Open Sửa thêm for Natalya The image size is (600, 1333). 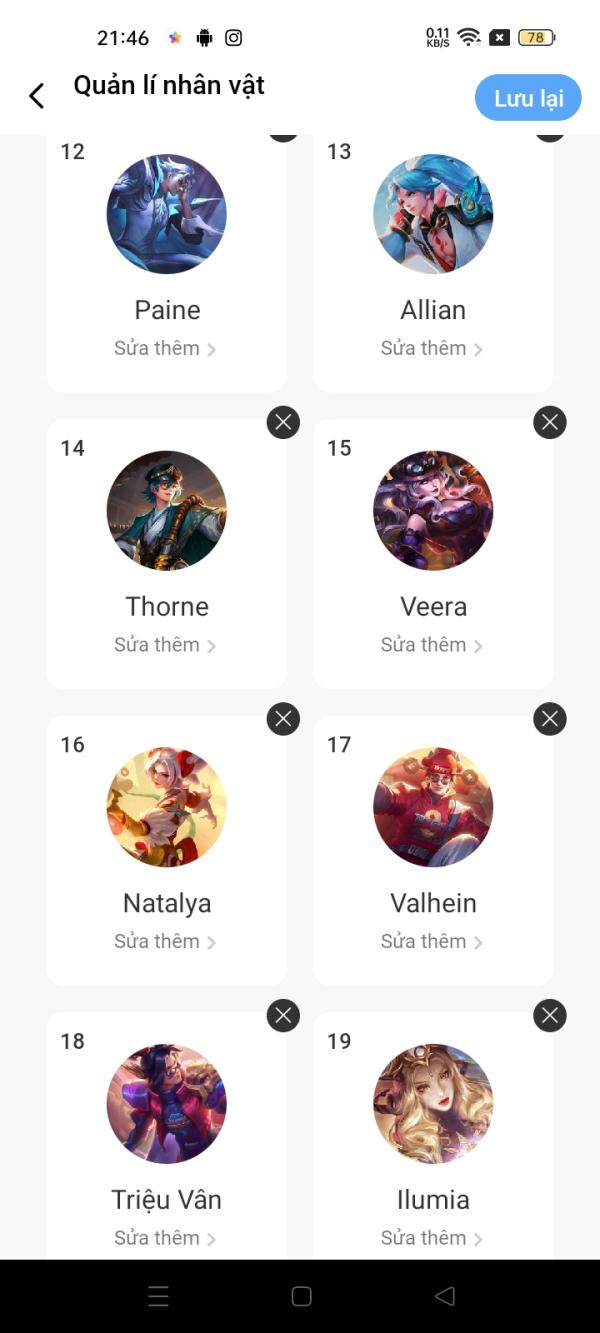tap(165, 942)
